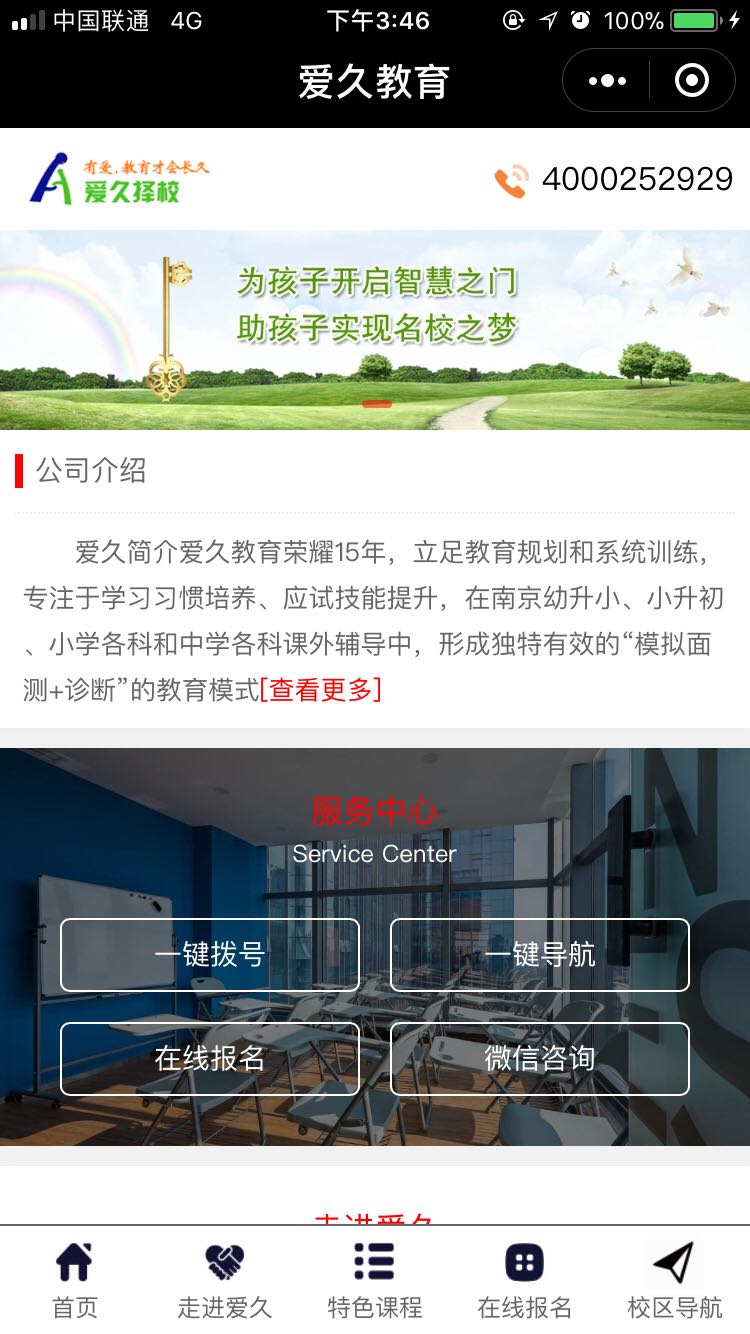Viewport: 750px width, 1334px height.
Task: Open the 在线报名 bottom tab
Action: [x=525, y=1280]
